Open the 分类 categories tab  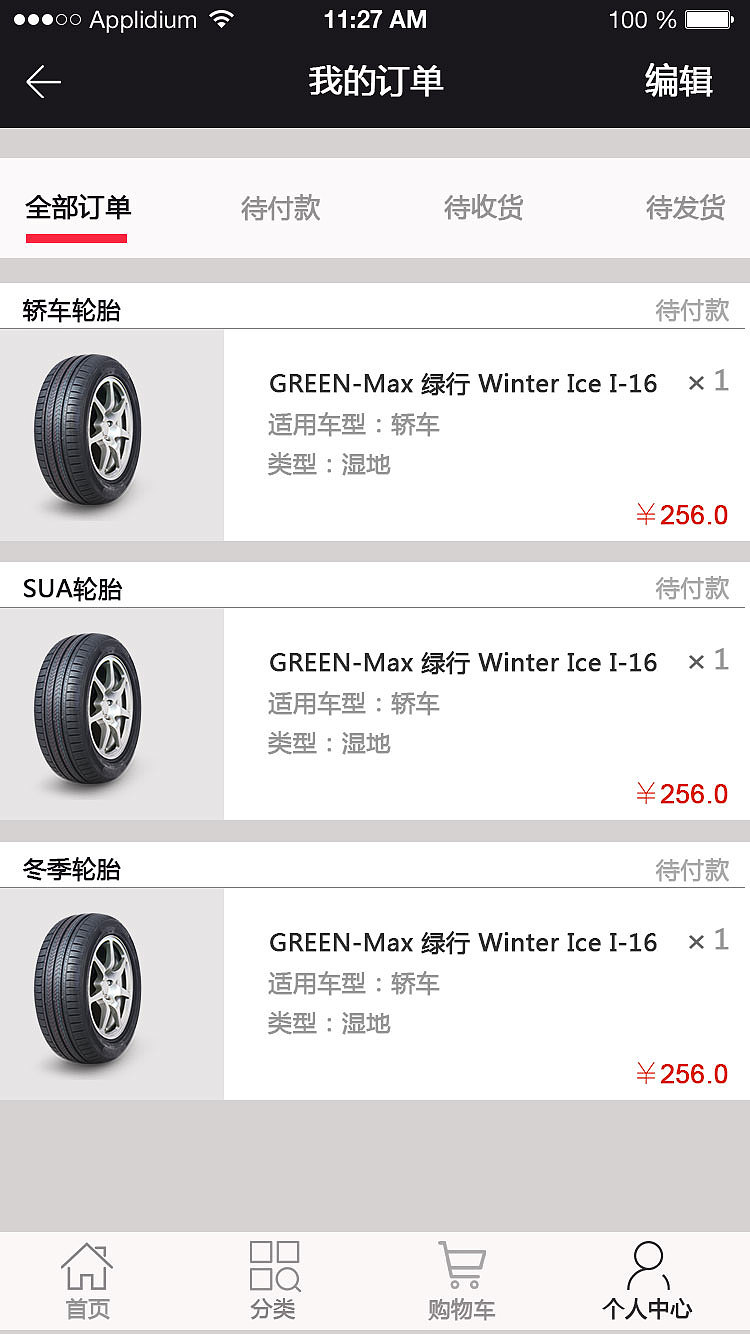pos(273,1281)
